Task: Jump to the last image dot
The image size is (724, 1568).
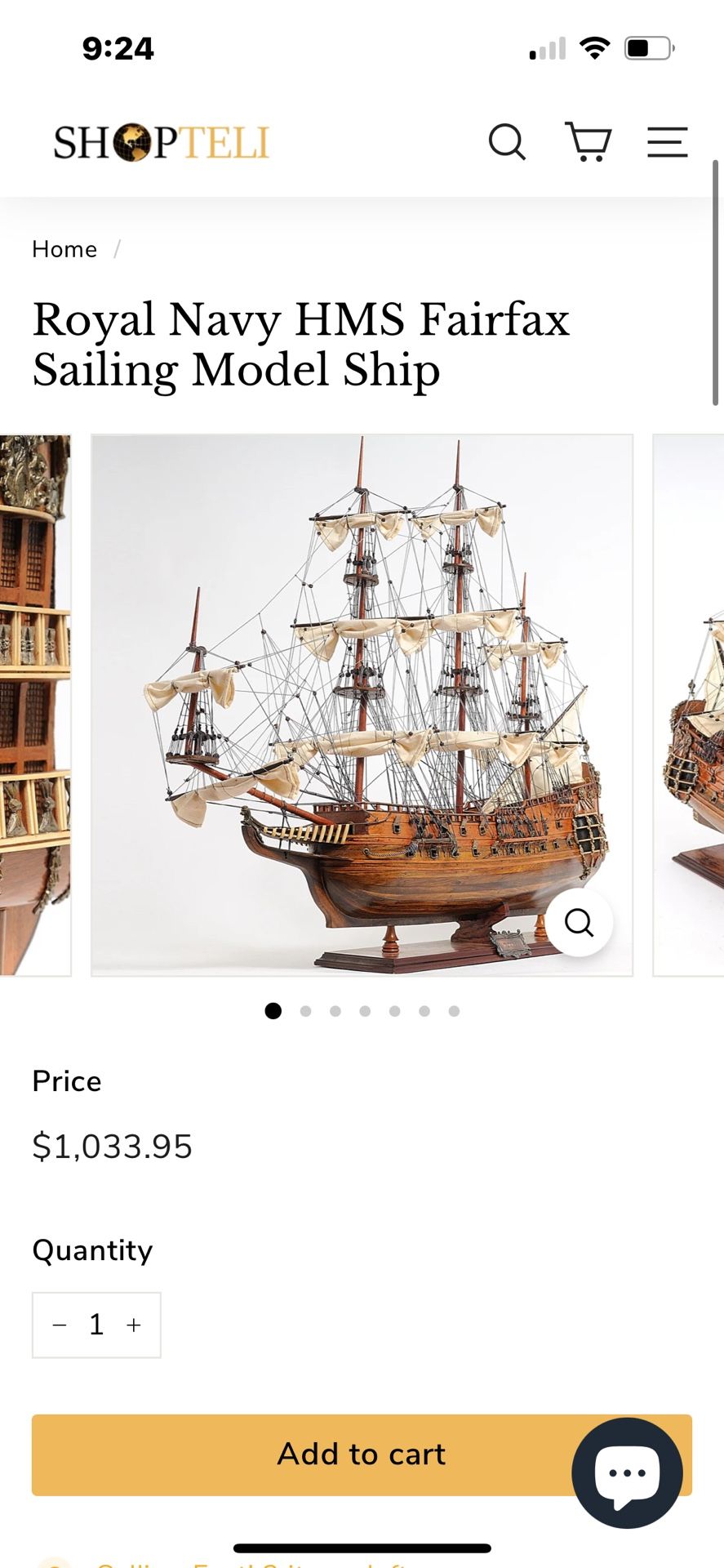Action: 454,1011
